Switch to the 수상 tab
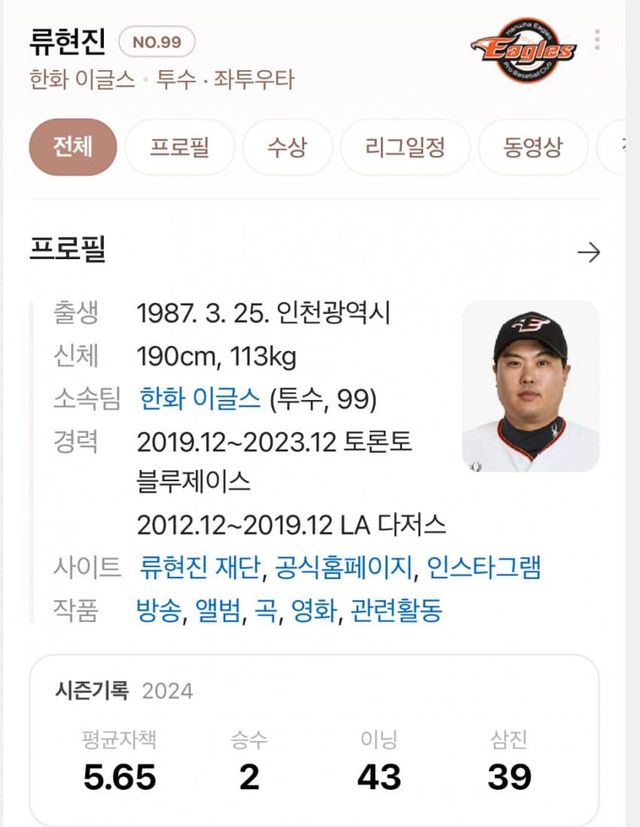Image resolution: width=640 pixels, height=827 pixels. click(286, 148)
